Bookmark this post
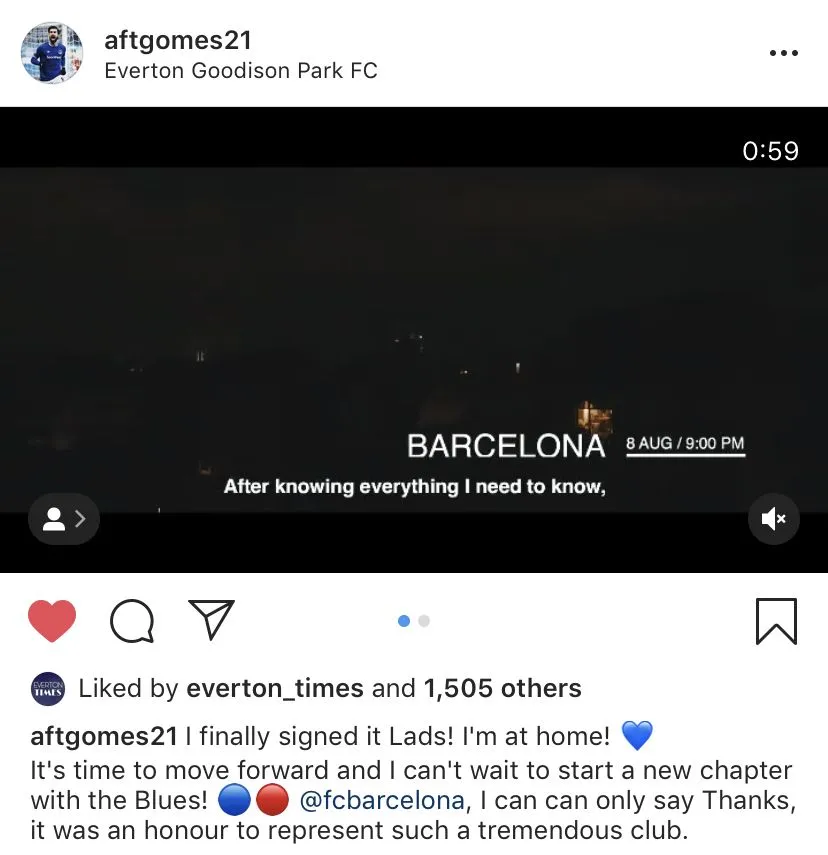Screen dimensions: 828x855 pyautogui.click(x=775, y=621)
